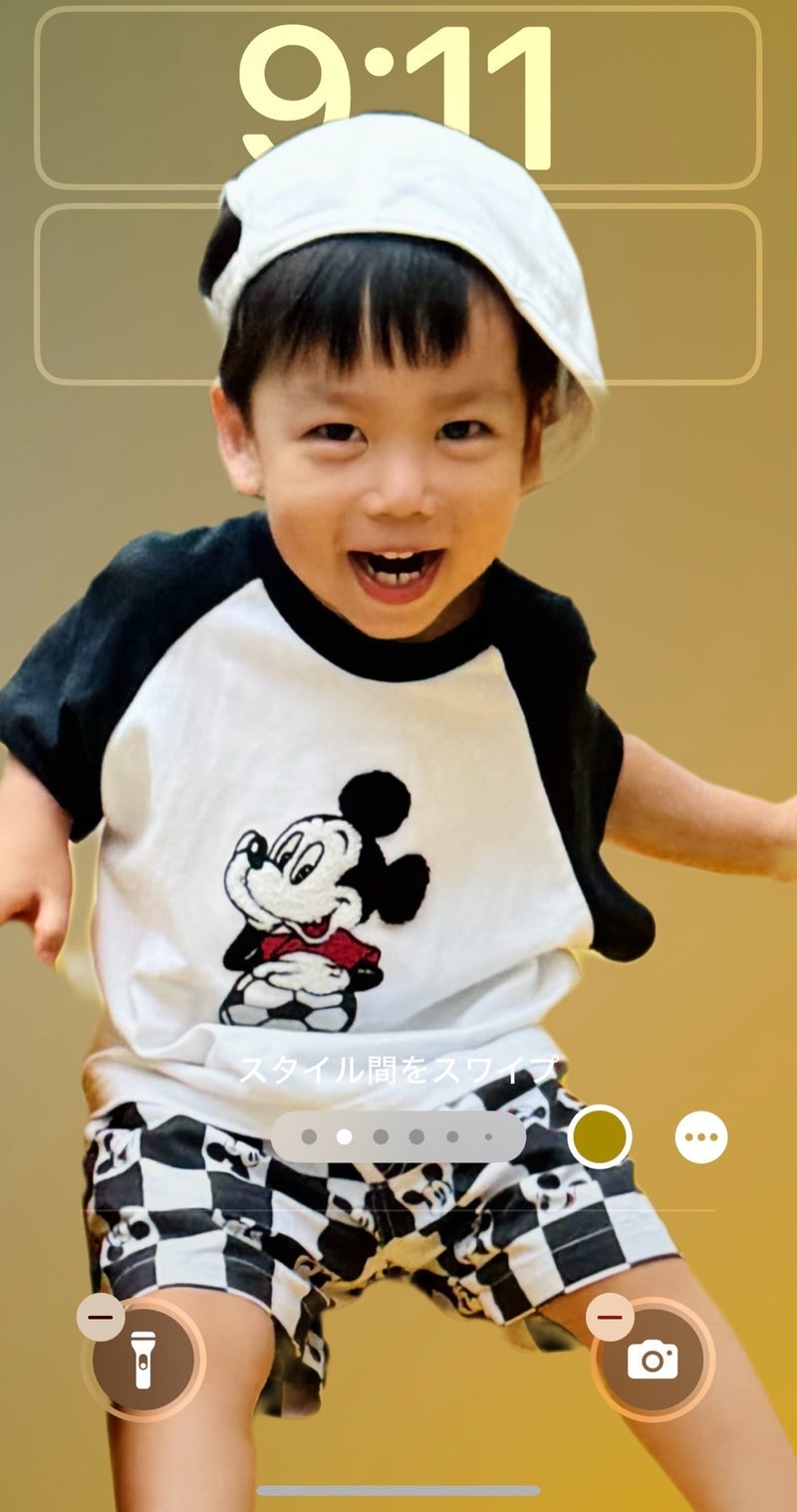Open the wallpaper color swatch picker

click(x=600, y=1136)
